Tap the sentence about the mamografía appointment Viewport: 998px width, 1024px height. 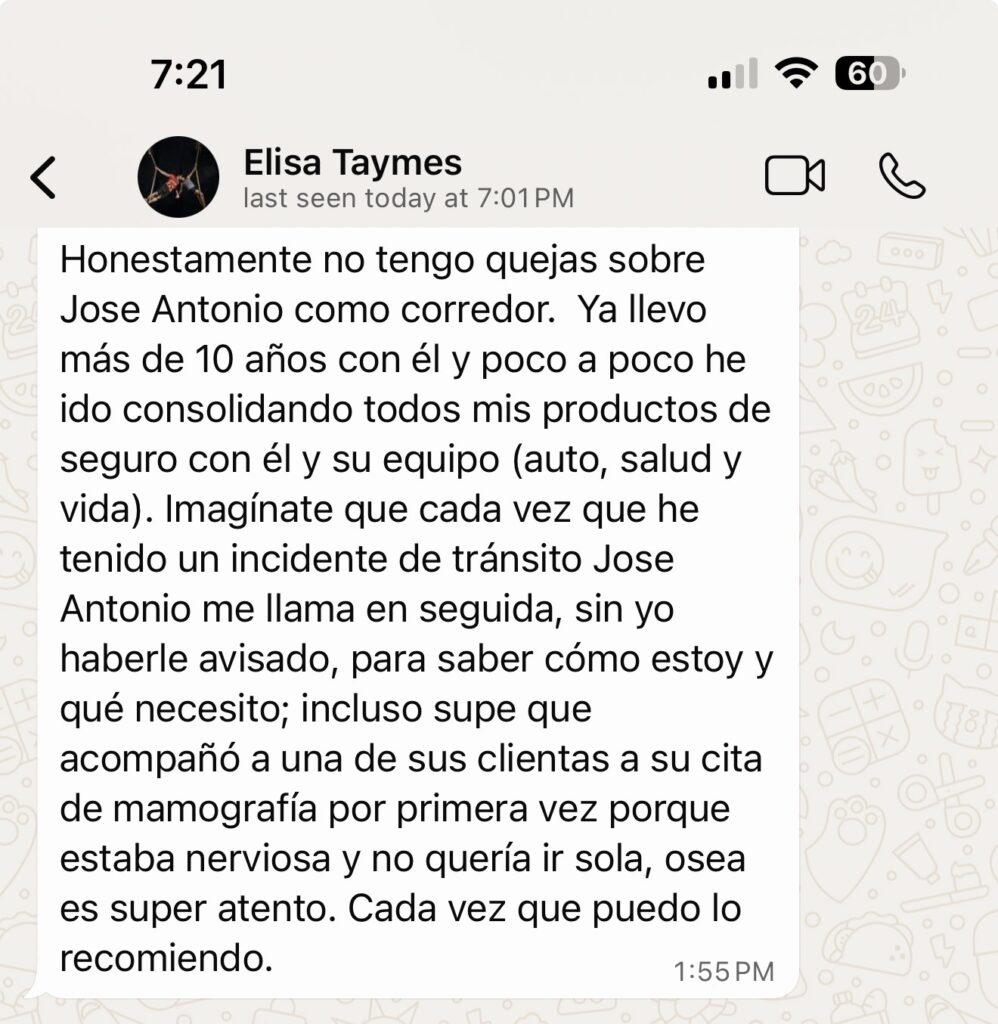420,810
